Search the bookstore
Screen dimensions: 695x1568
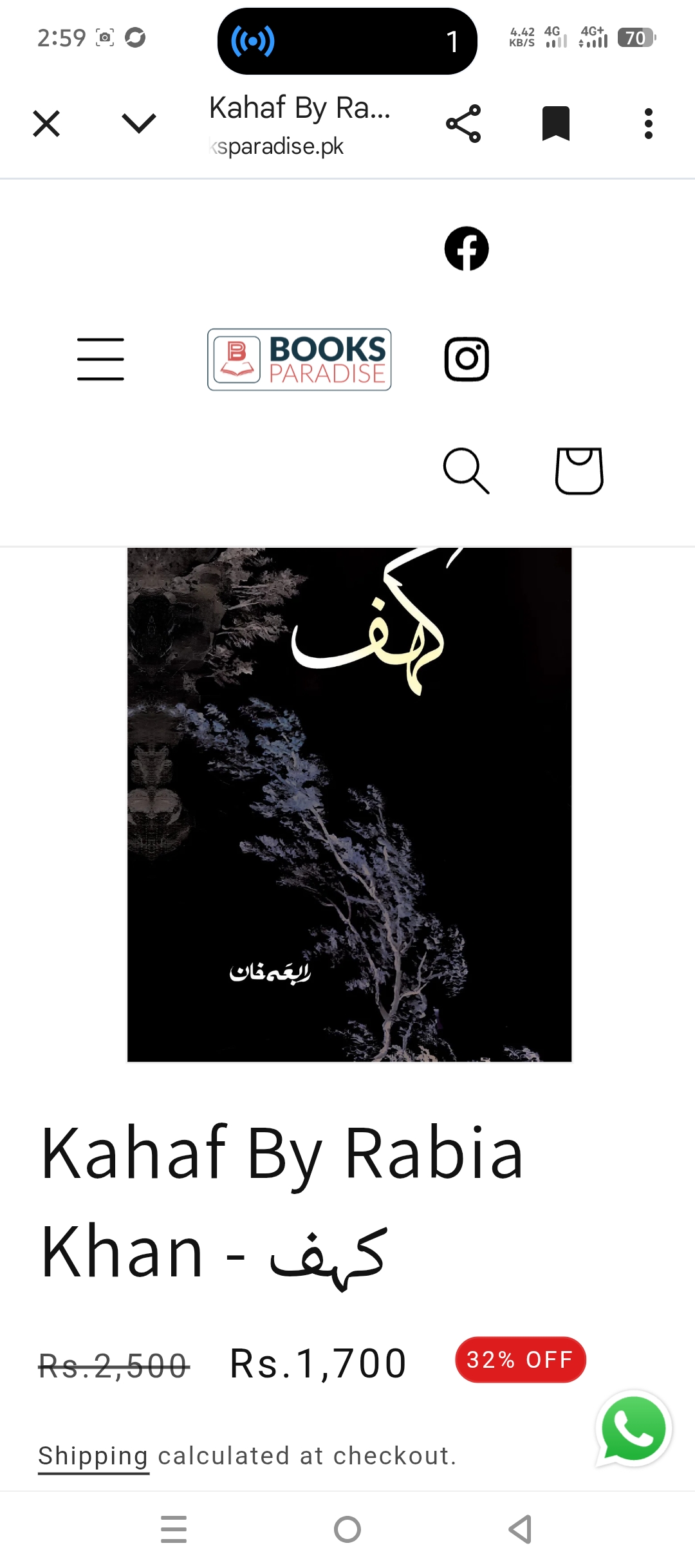click(x=467, y=471)
